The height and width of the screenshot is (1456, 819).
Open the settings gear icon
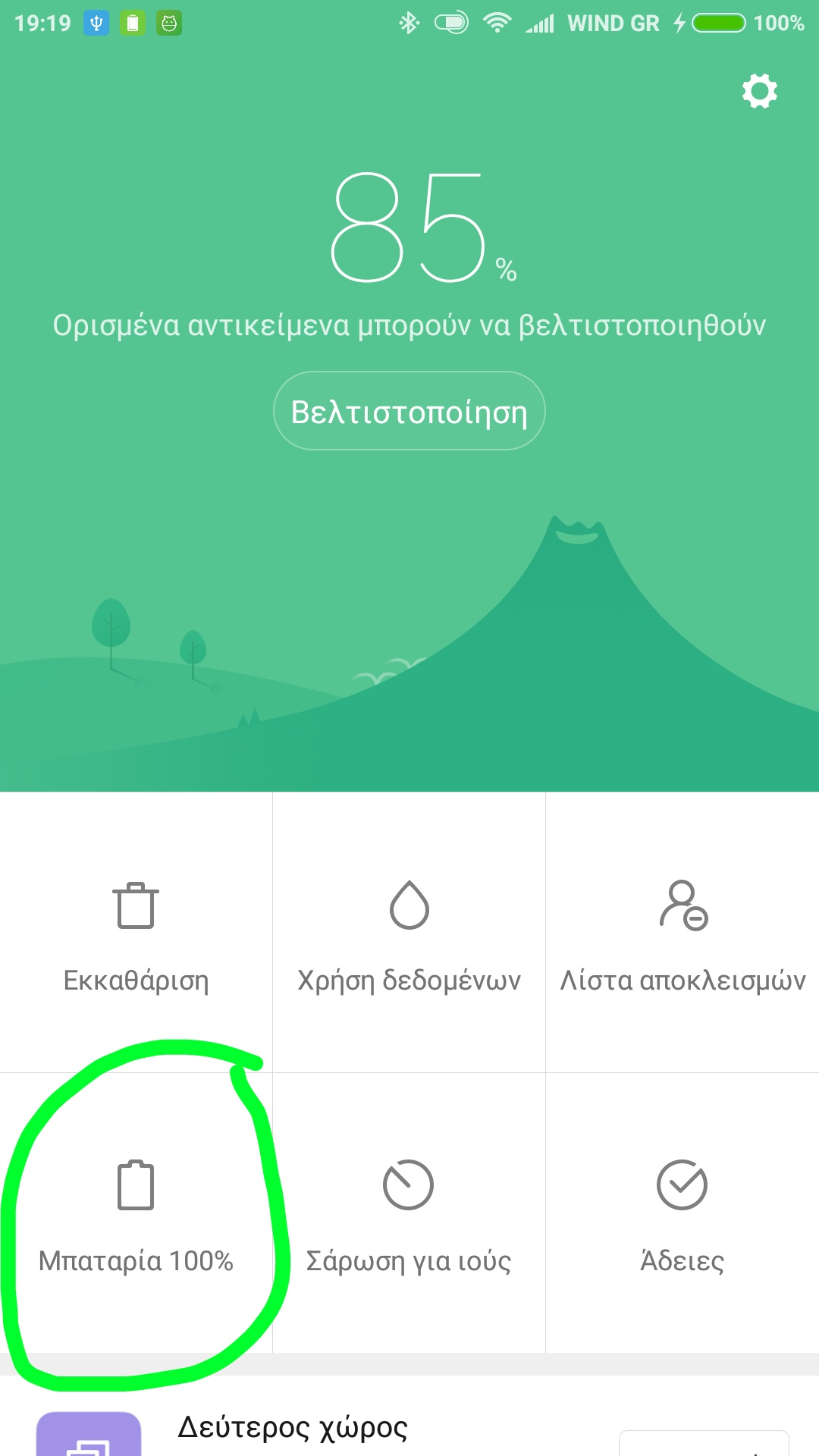(759, 91)
